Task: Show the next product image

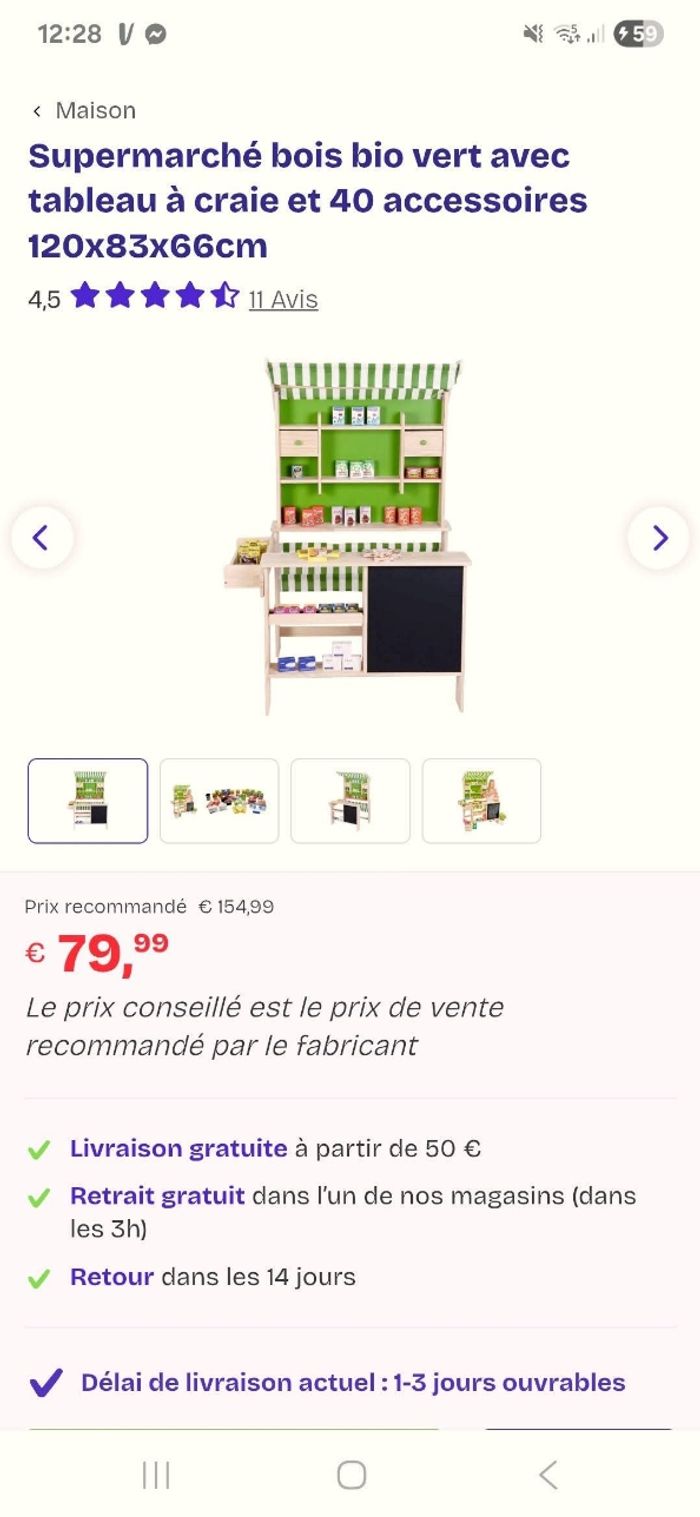Action: [x=658, y=538]
